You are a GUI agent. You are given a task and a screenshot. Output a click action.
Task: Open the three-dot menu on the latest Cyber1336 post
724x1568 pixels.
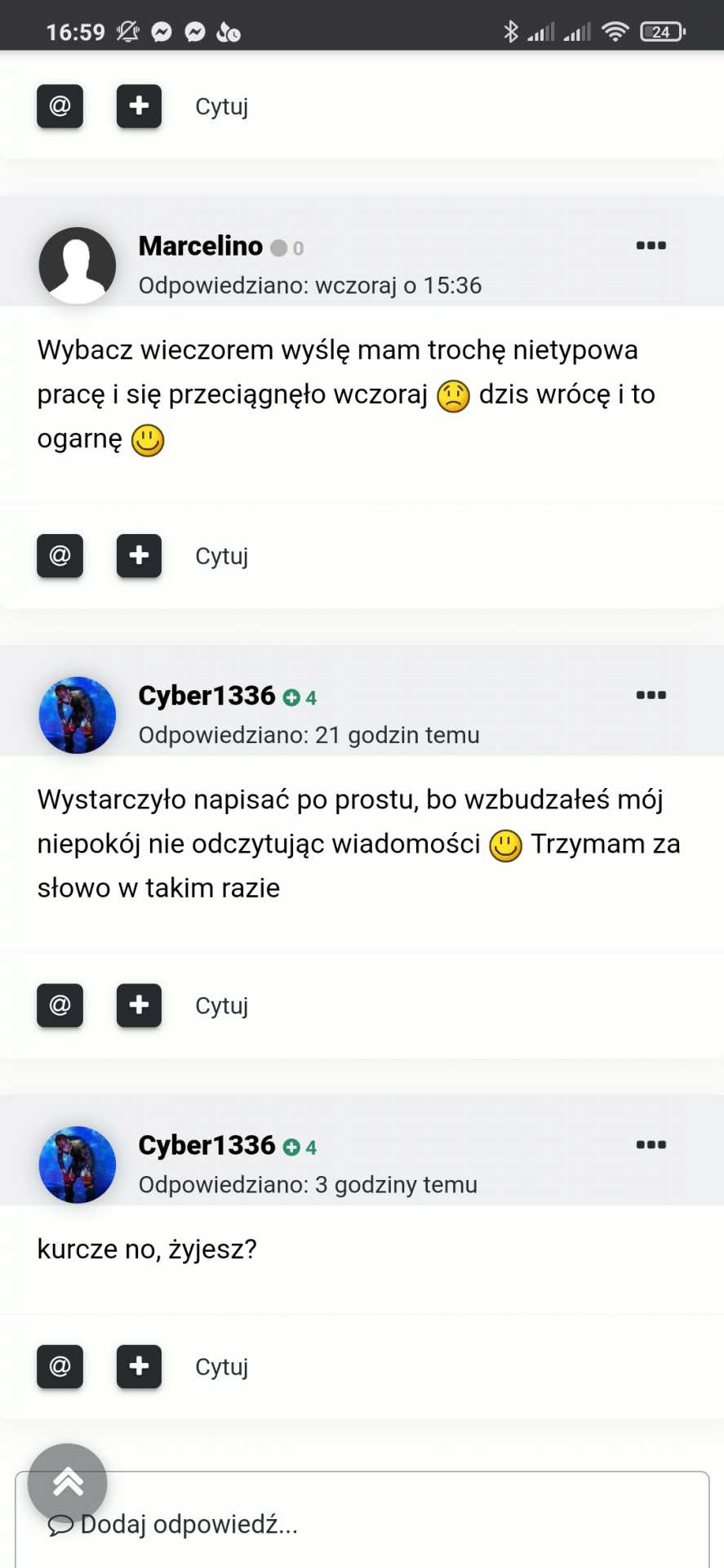tap(651, 1144)
